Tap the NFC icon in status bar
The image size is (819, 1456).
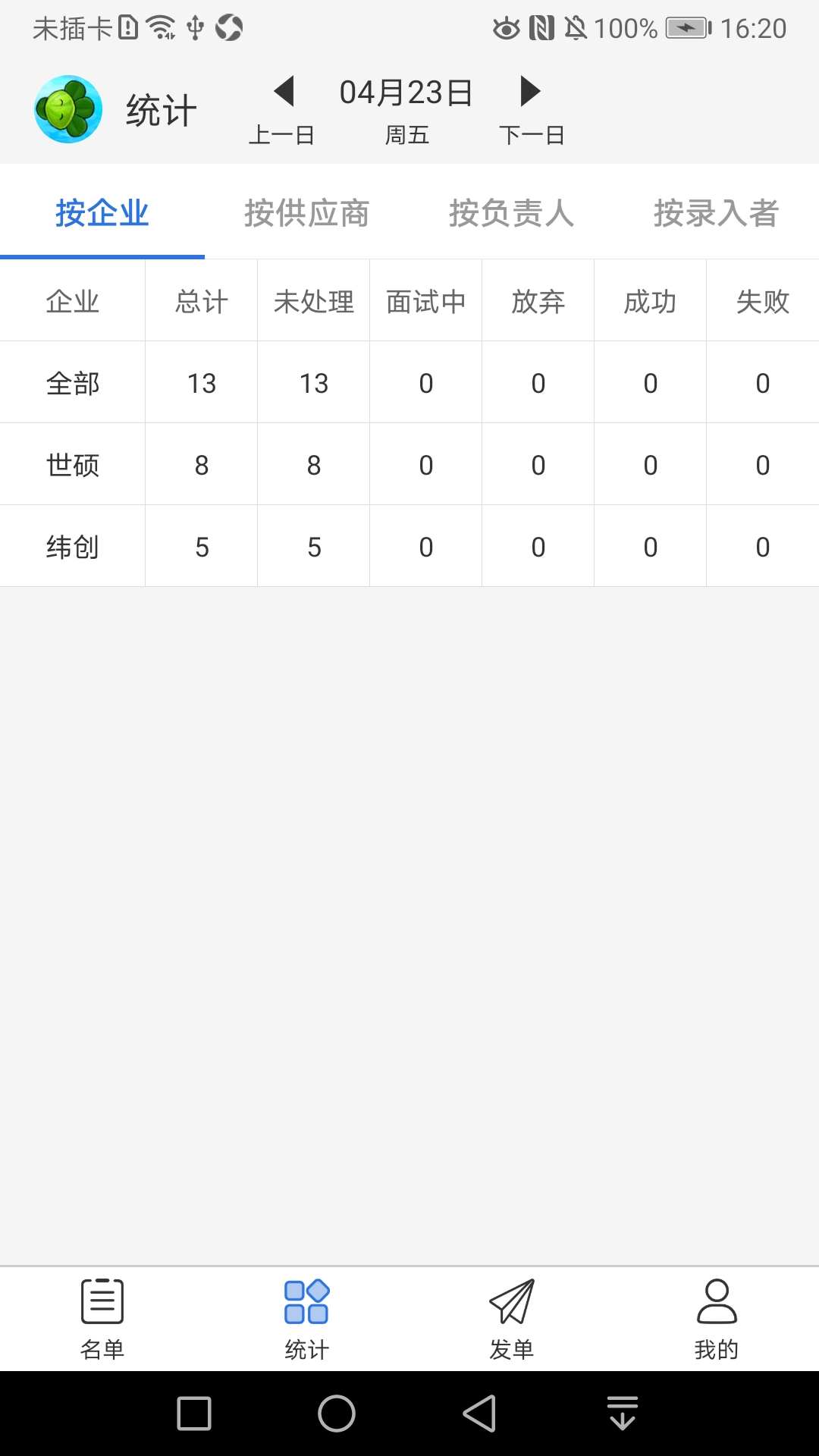click(x=540, y=27)
